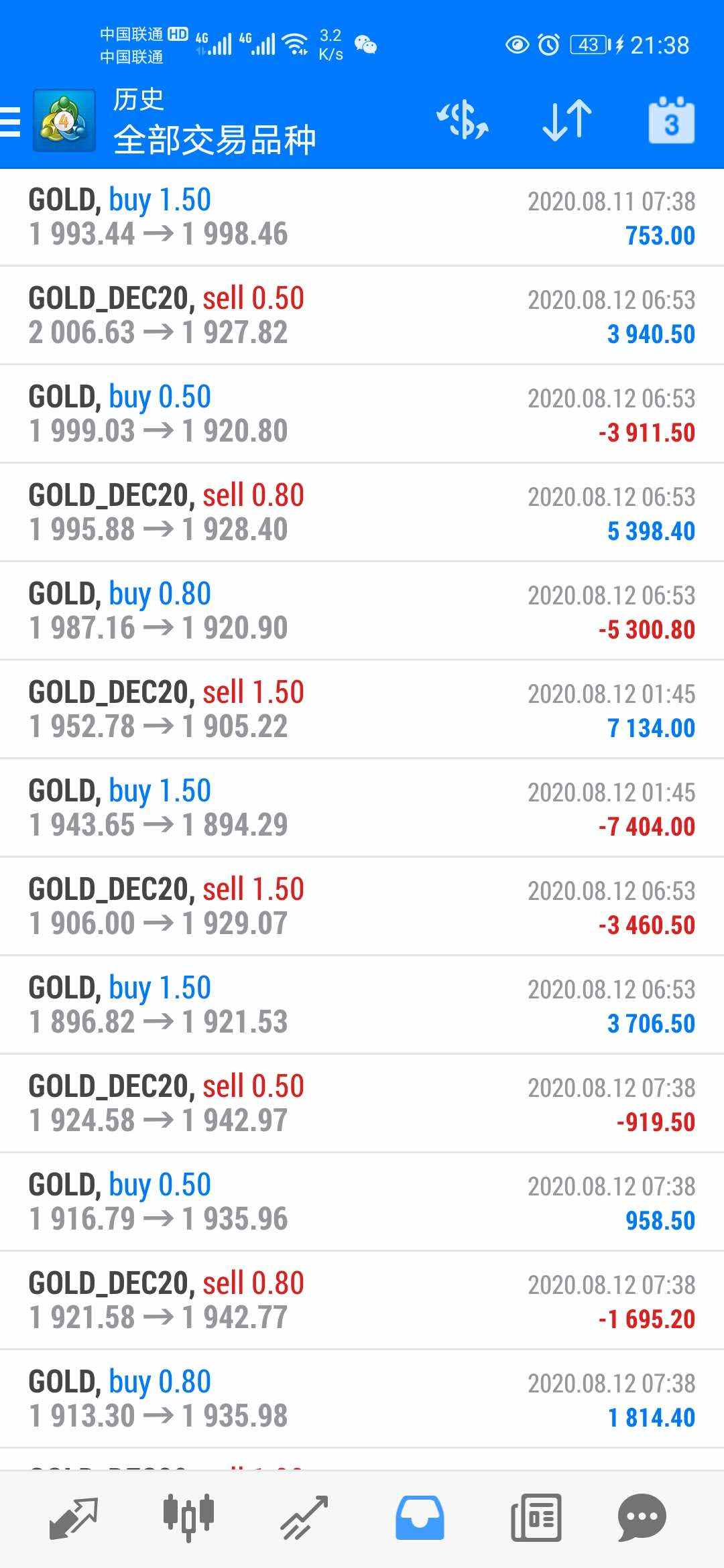Expand GOLD_DEC20 sell 1.50 trade with -3 460.50
Viewport: 724px width, 1568px height.
click(x=362, y=907)
